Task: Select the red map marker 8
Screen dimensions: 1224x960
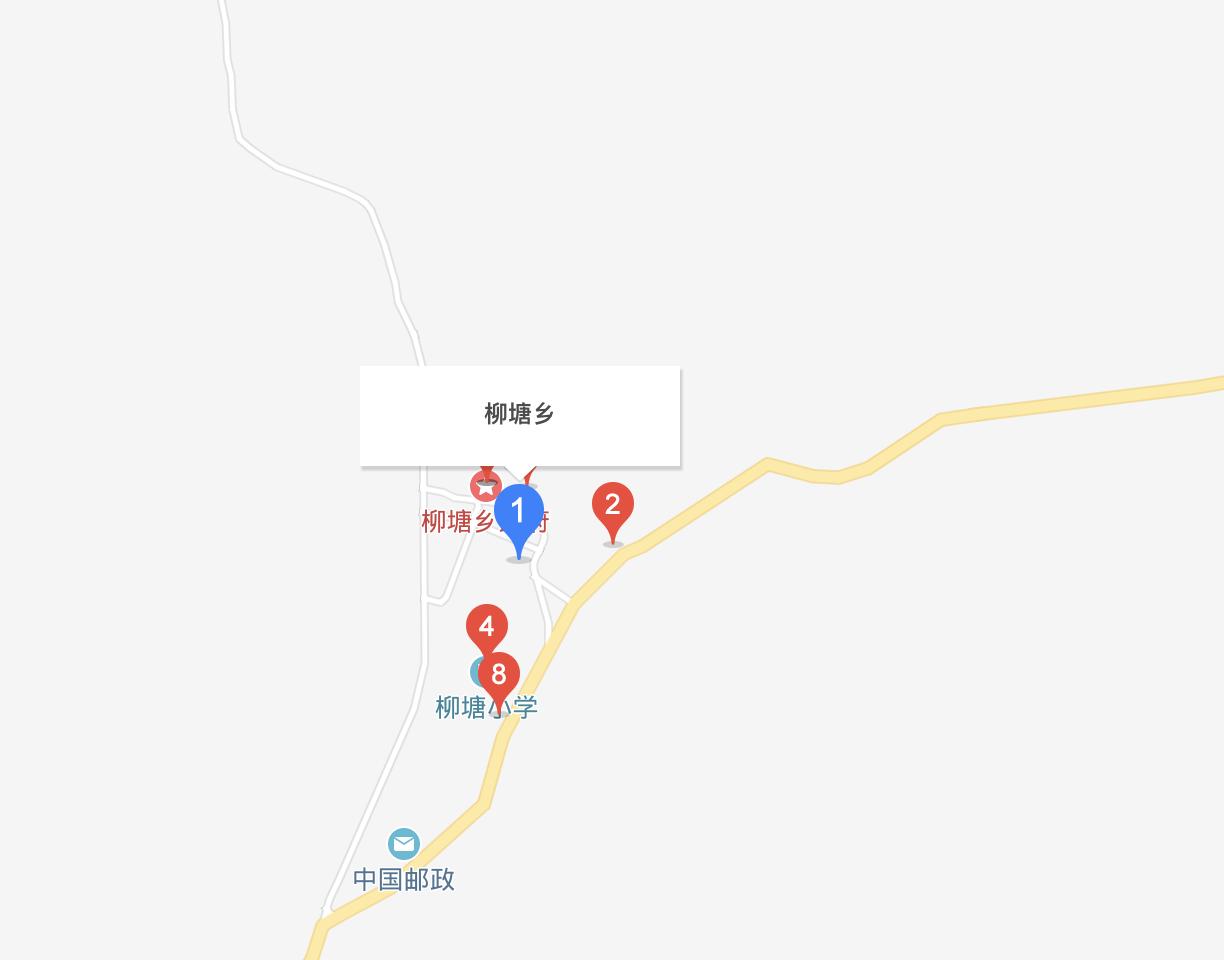Action: (x=498, y=675)
